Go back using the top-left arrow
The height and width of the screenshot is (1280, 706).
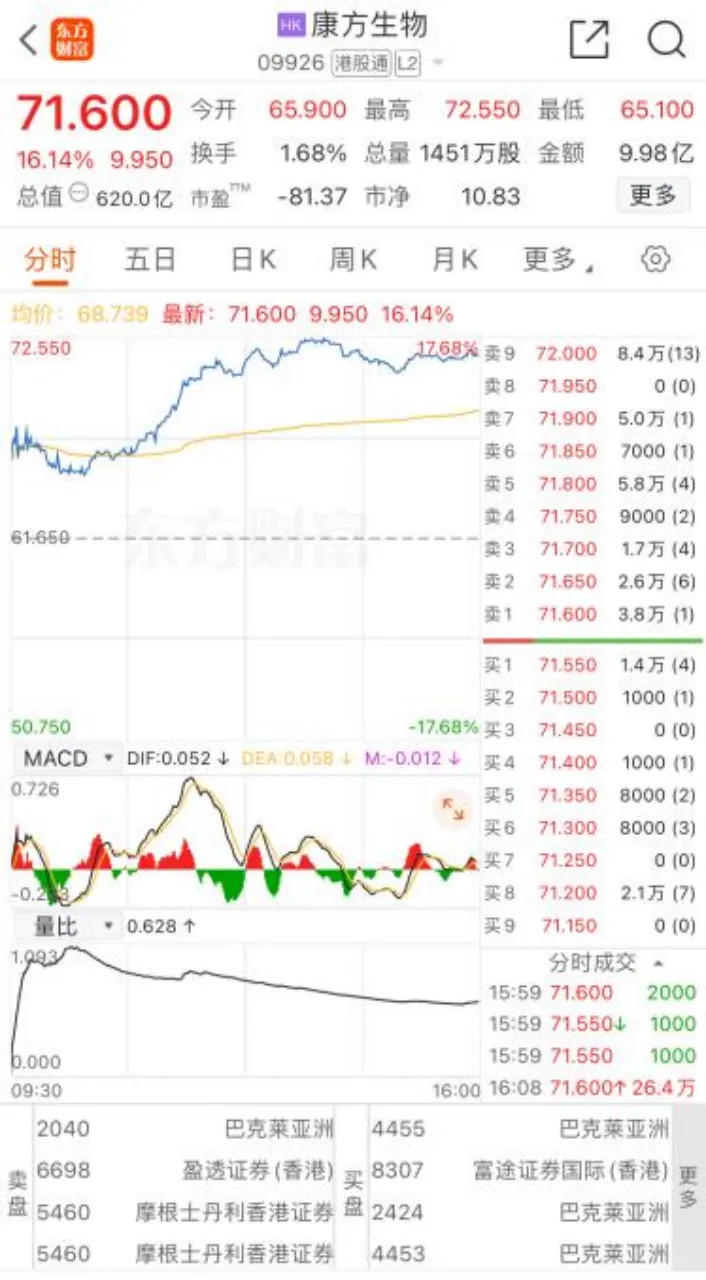coord(28,41)
